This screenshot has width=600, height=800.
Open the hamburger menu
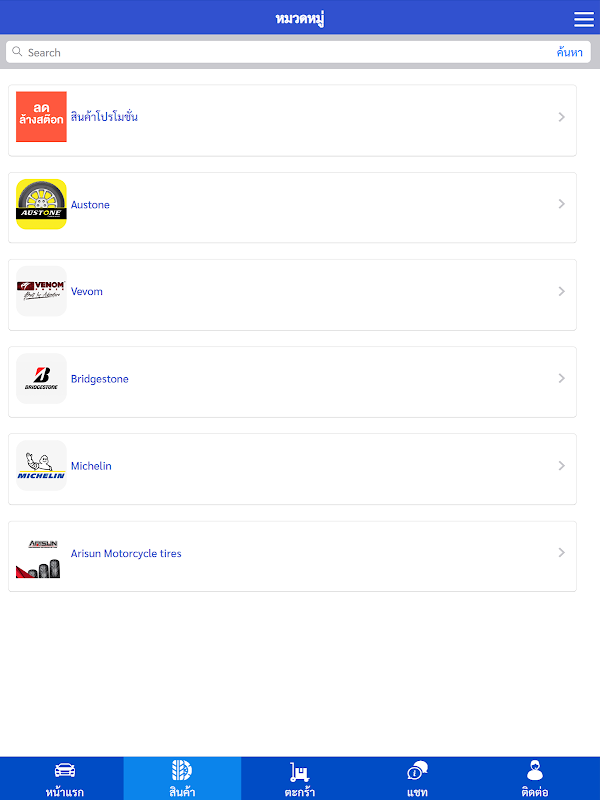point(583,19)
